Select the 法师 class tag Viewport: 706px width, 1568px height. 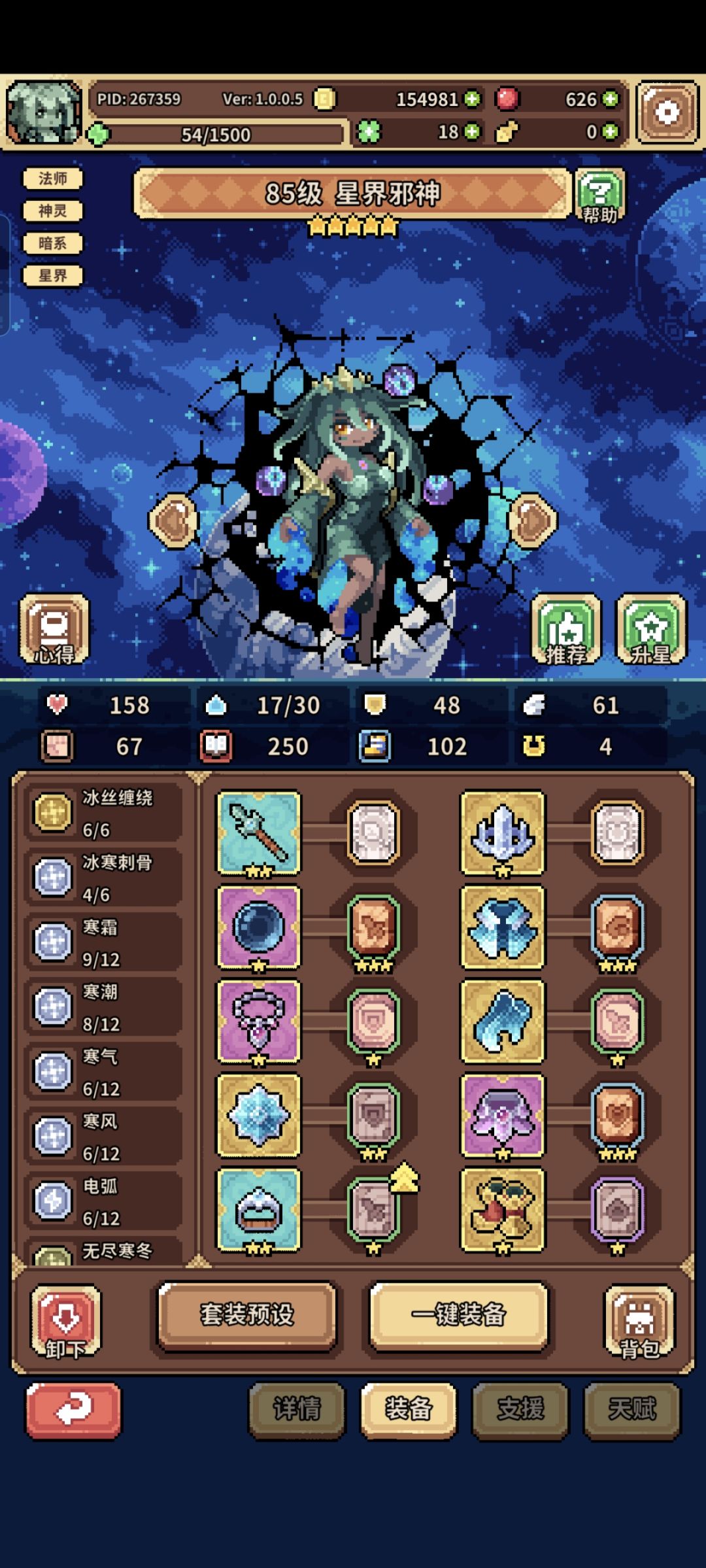tap(52, 178)
